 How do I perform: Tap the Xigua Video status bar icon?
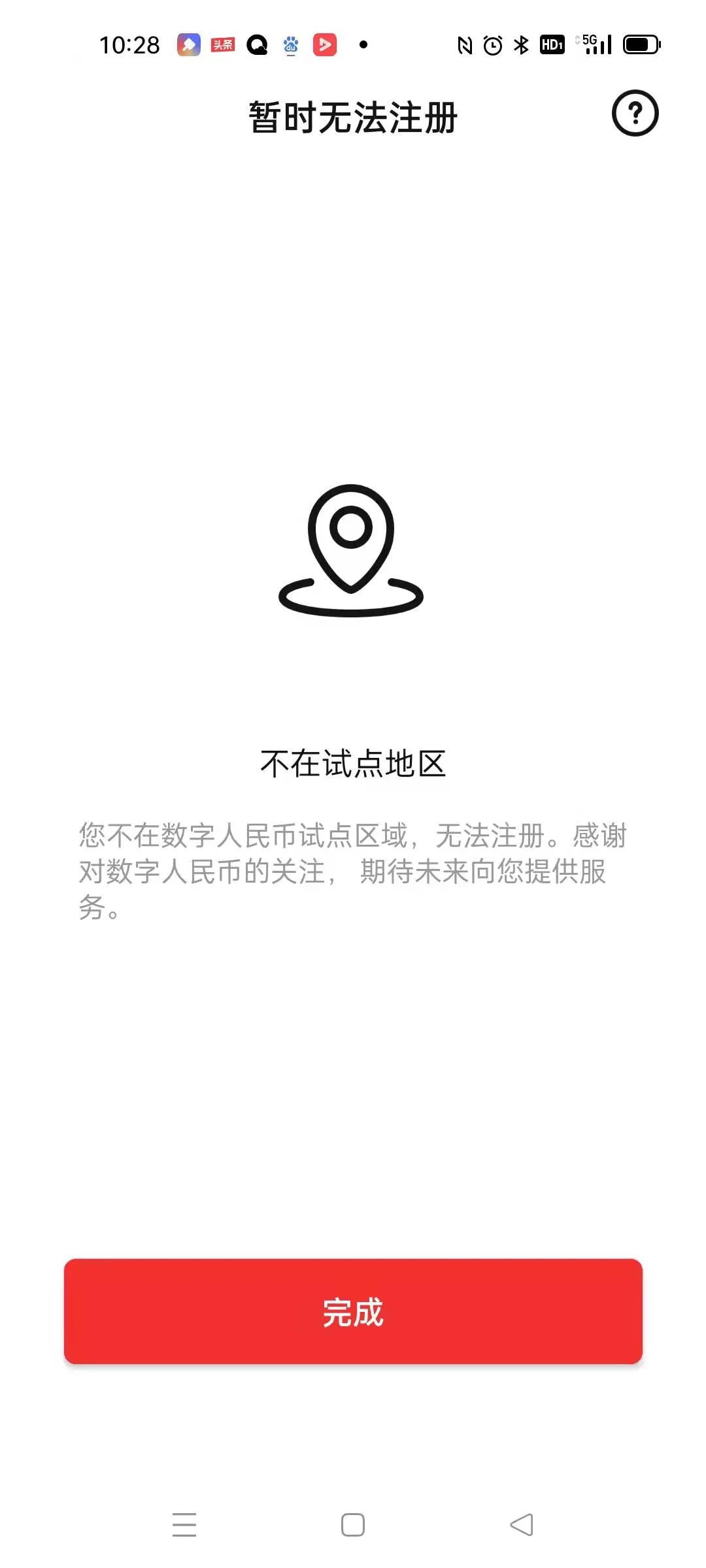[x=325, y=44]
